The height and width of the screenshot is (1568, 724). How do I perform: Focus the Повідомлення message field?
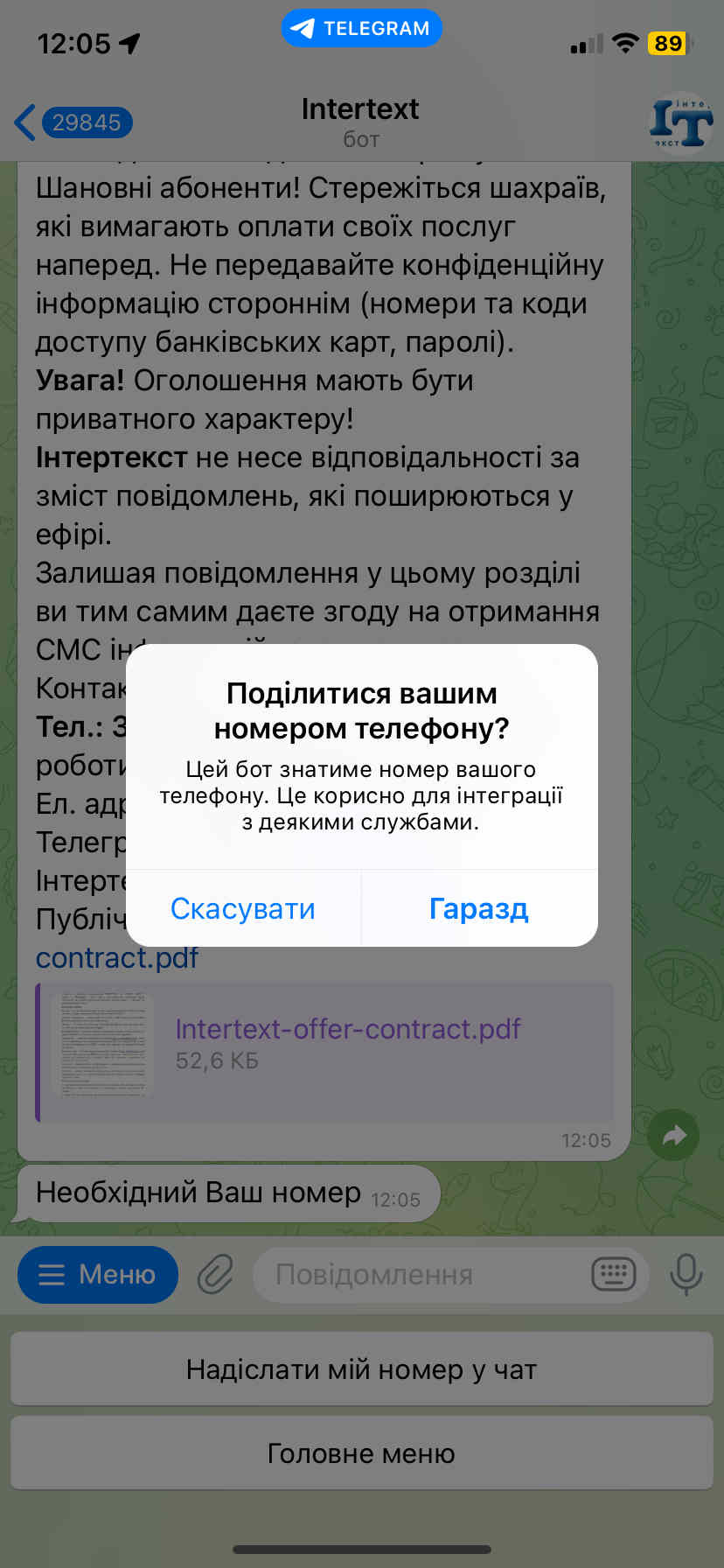[420, 1275]
